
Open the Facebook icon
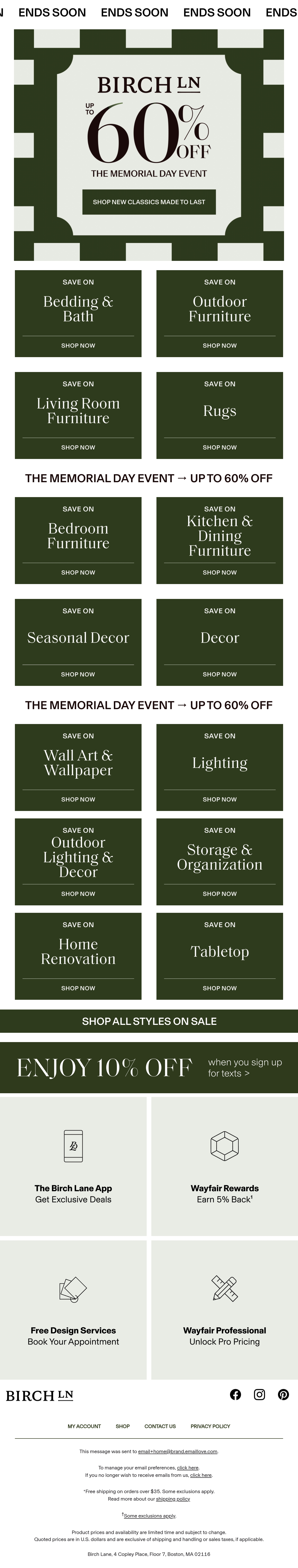point(235,1395)
